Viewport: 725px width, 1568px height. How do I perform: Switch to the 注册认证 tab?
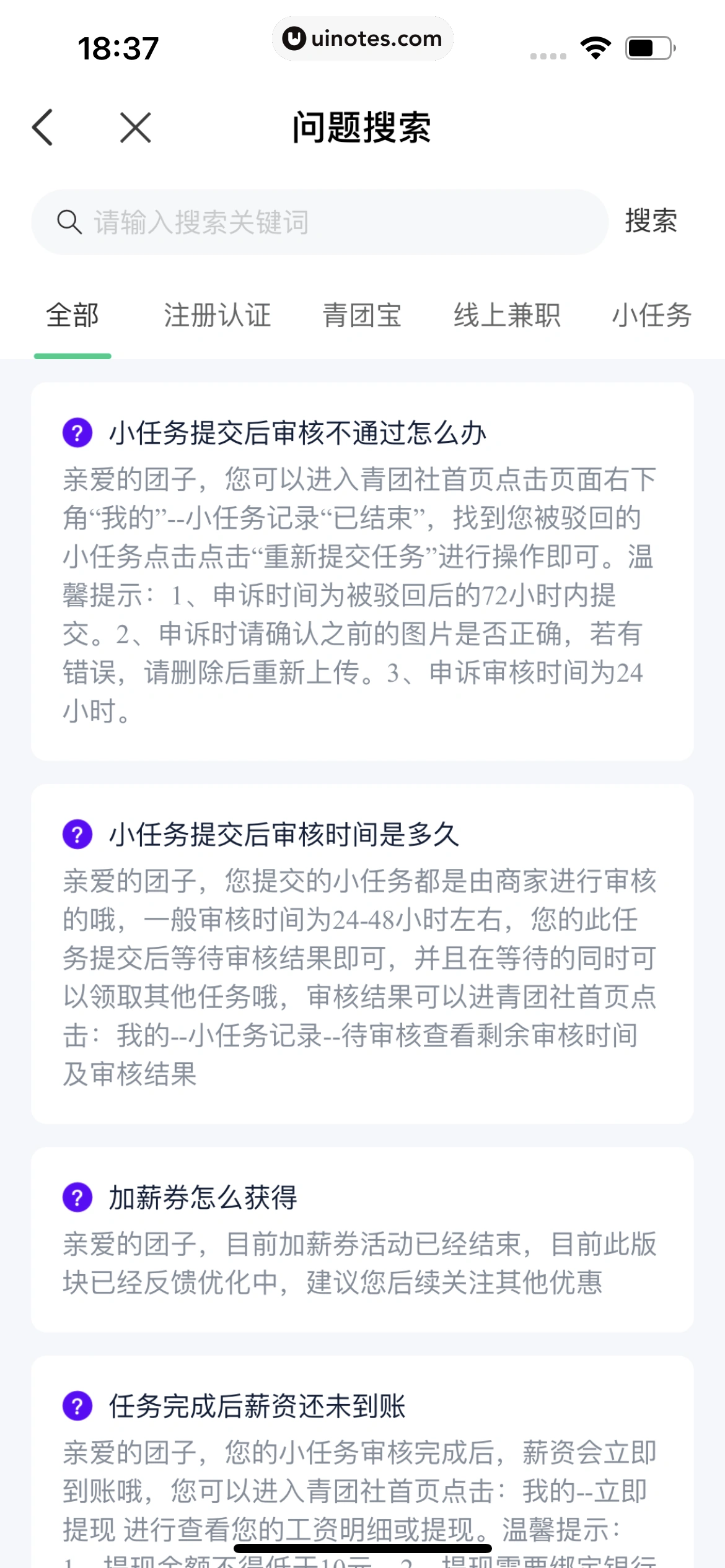coord(217,315)
